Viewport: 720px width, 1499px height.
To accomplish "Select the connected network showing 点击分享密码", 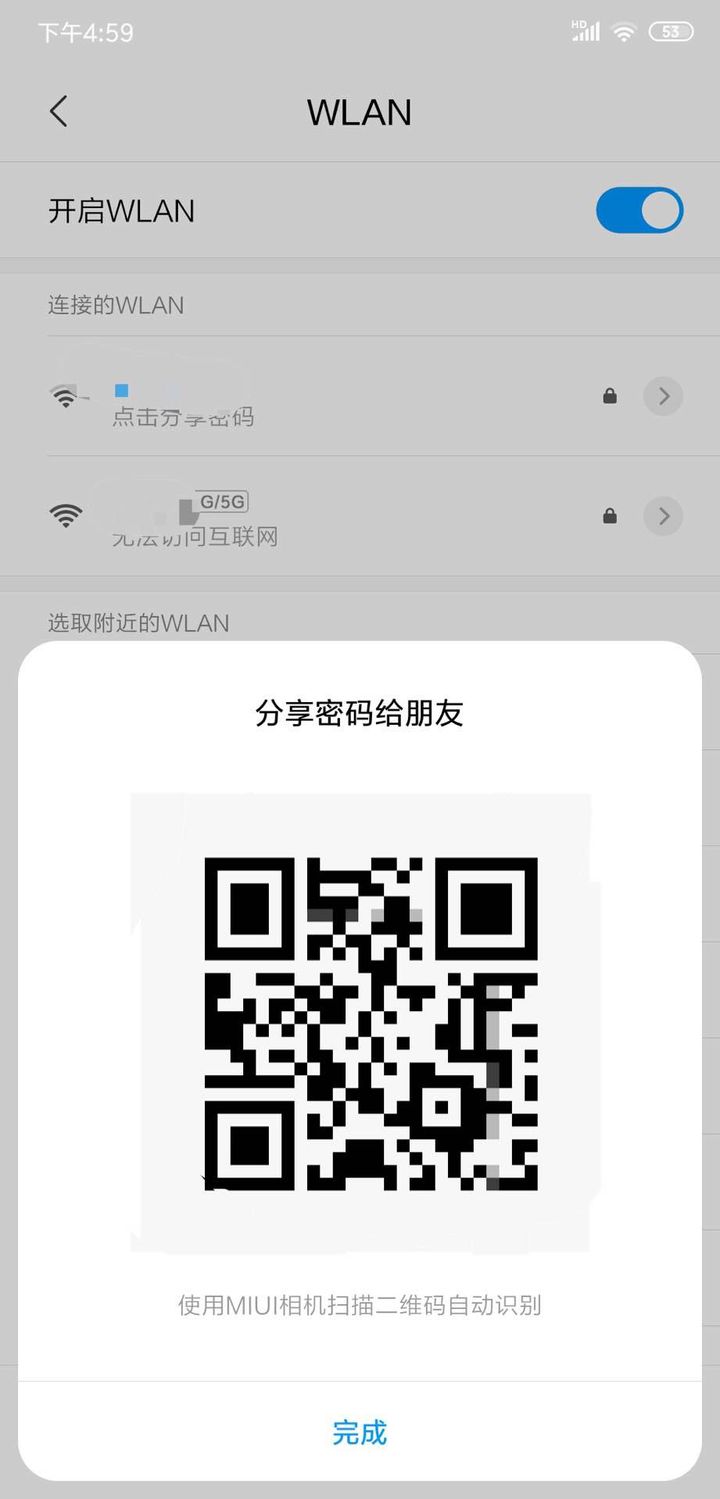I will tap(330, 396).
